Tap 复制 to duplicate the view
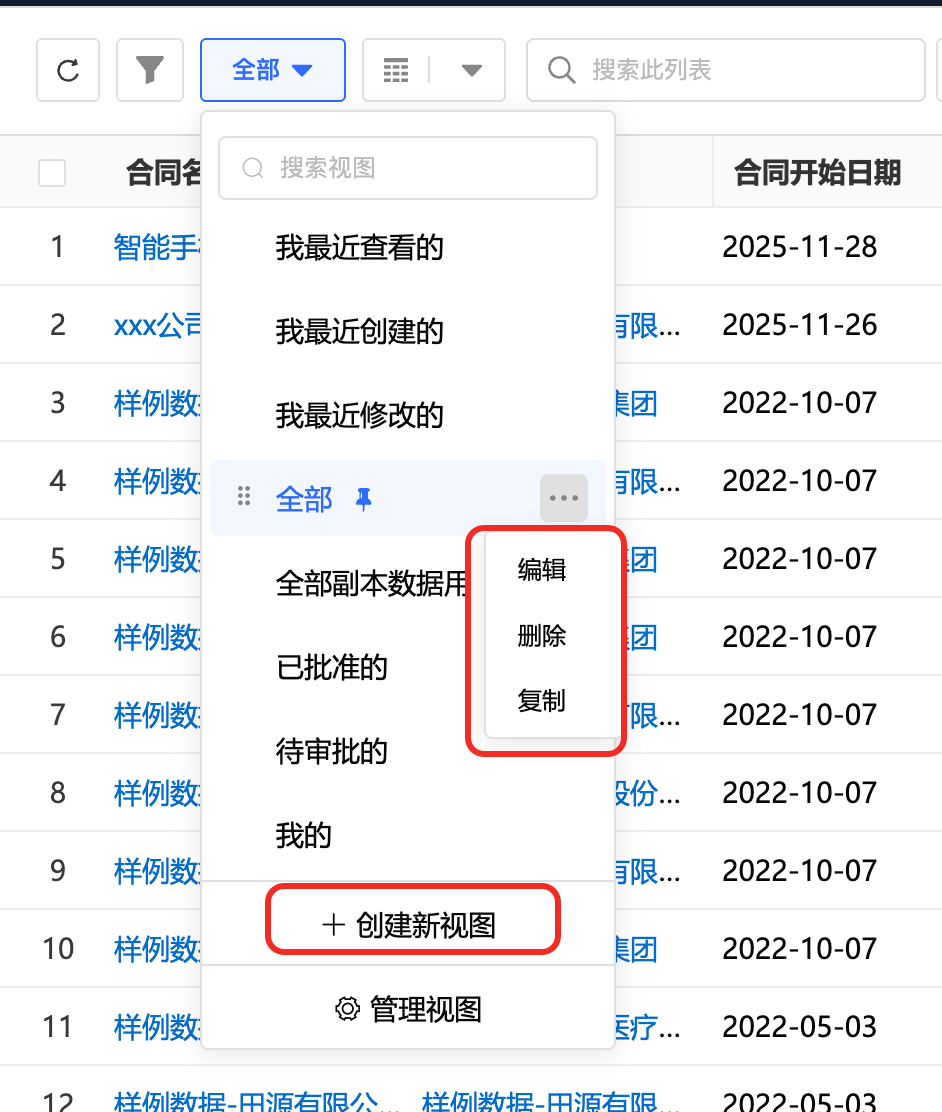 point(542,702)
